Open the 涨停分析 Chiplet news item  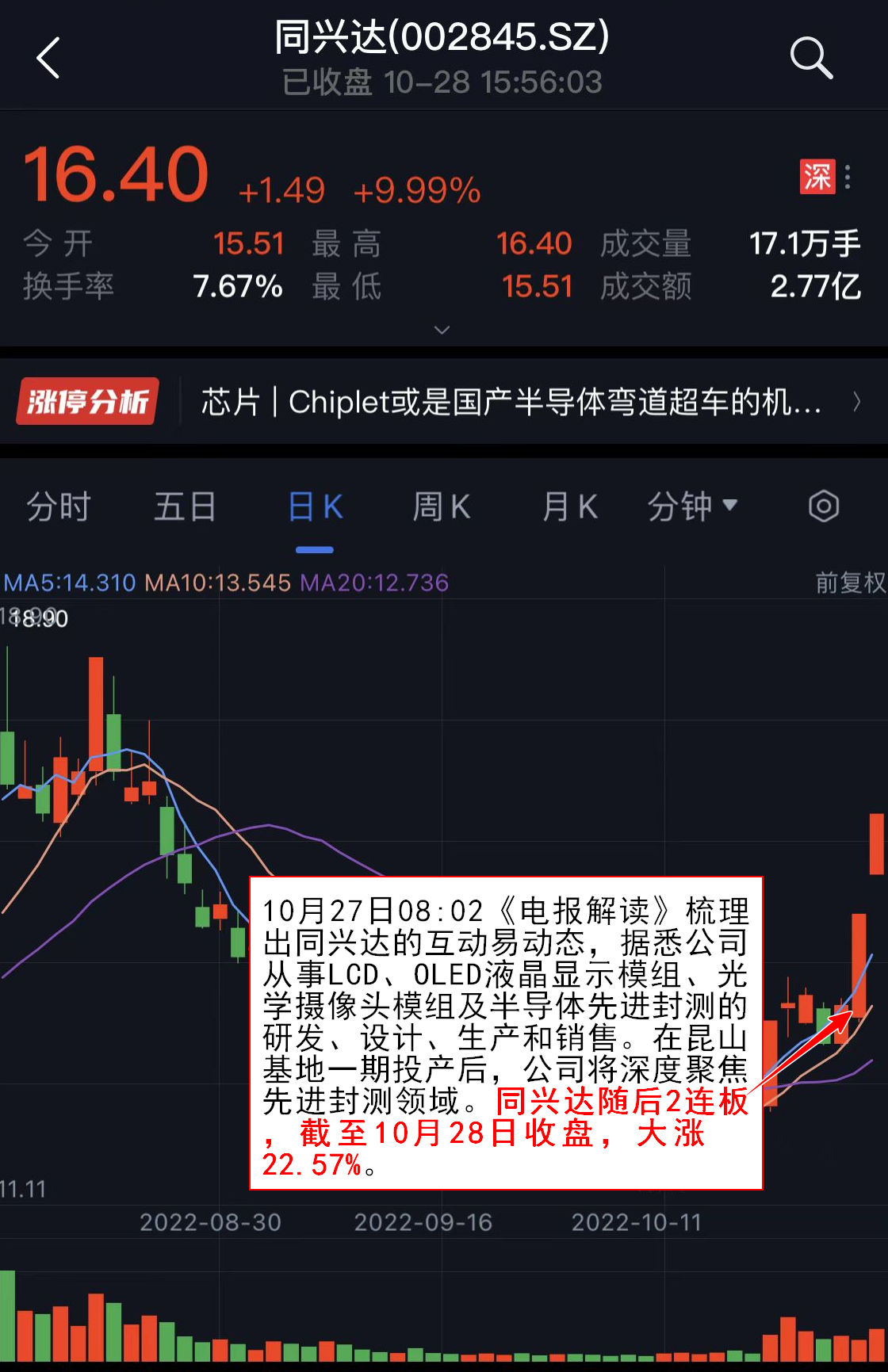tap(511, 402)
